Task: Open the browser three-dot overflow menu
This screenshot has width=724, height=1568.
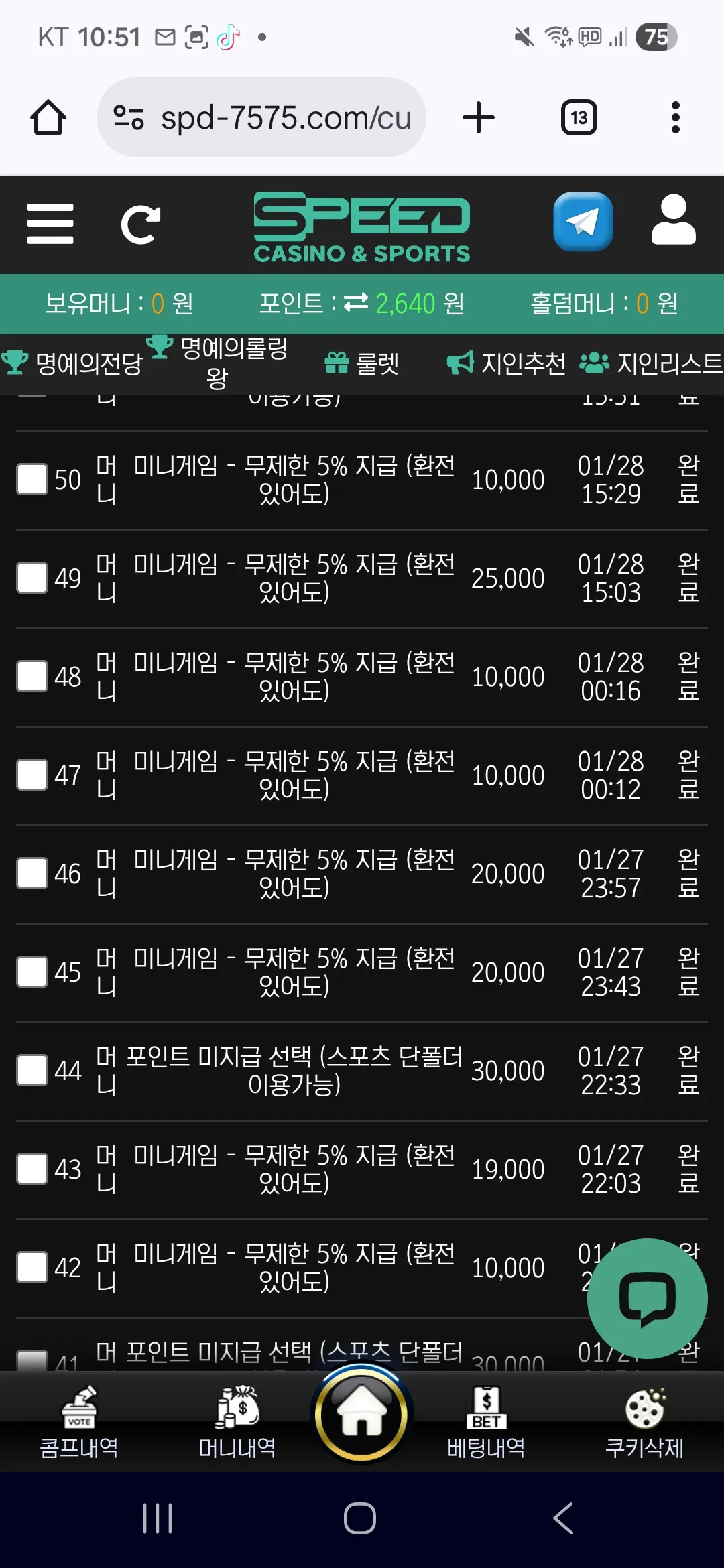Action: pos(676,118)
